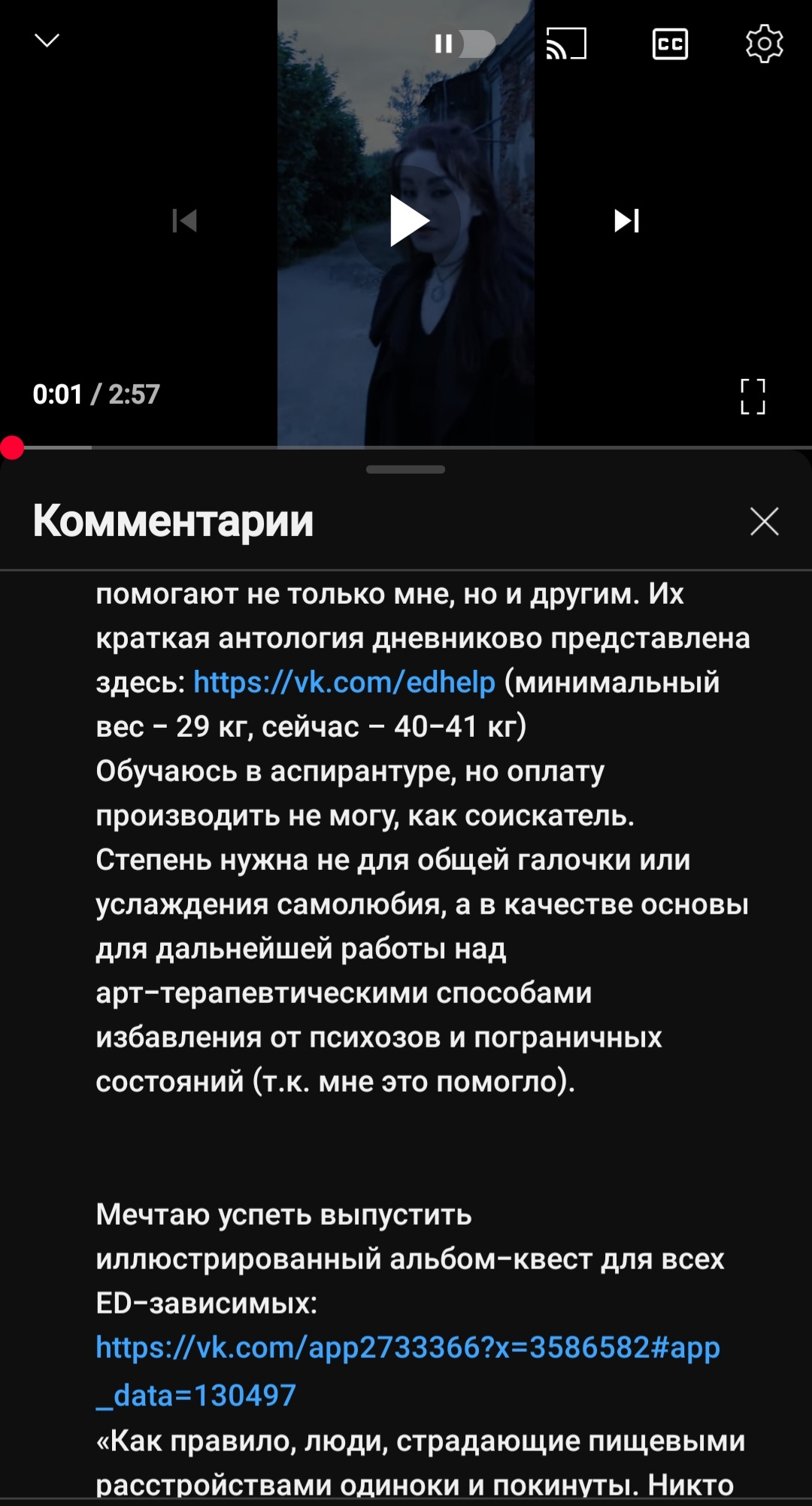Open the vk.com/app2733366 link
The width and height of the screenshot is (812, 1506).
point(408,1347)
